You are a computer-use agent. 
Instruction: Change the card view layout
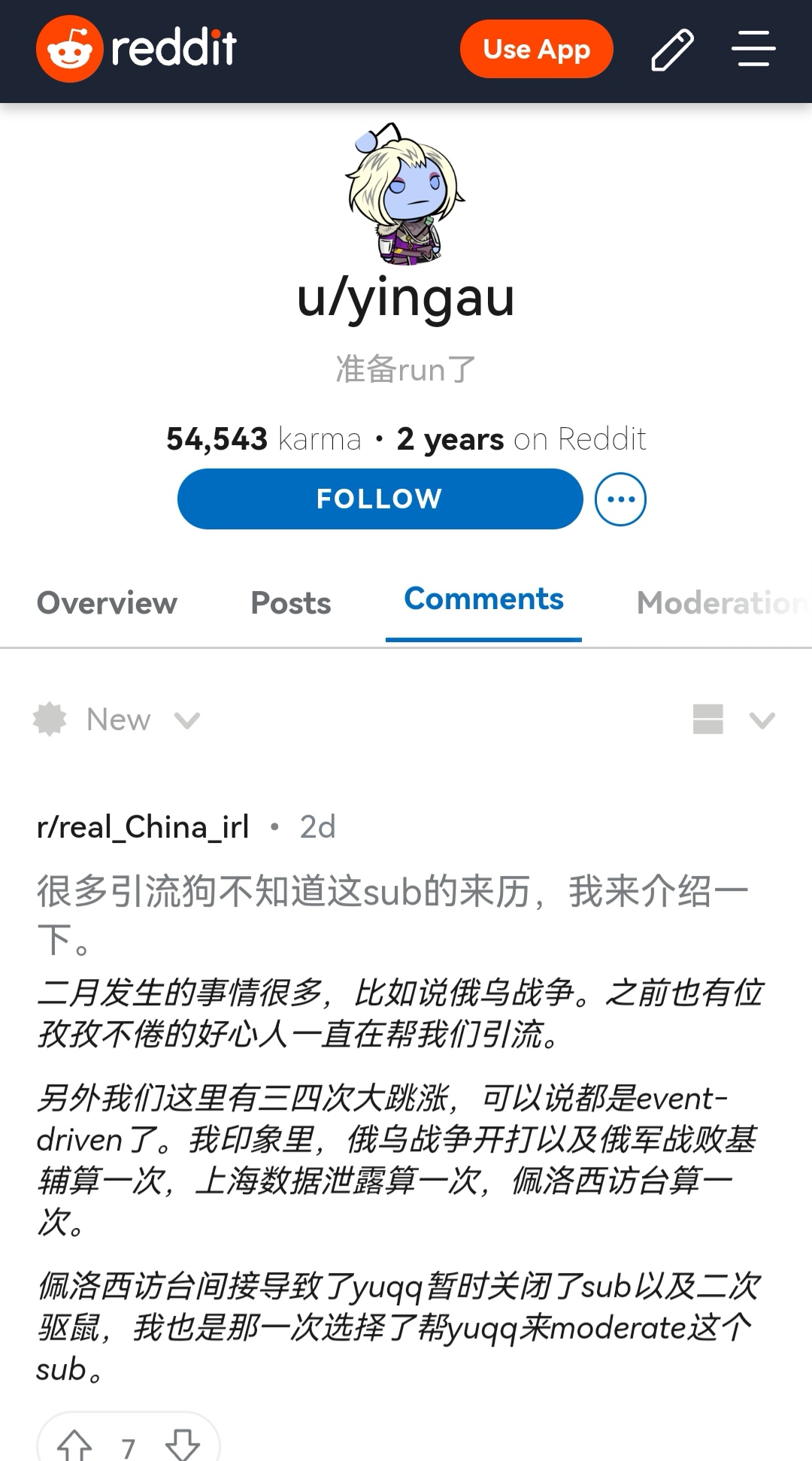click(x=733, y=720)
